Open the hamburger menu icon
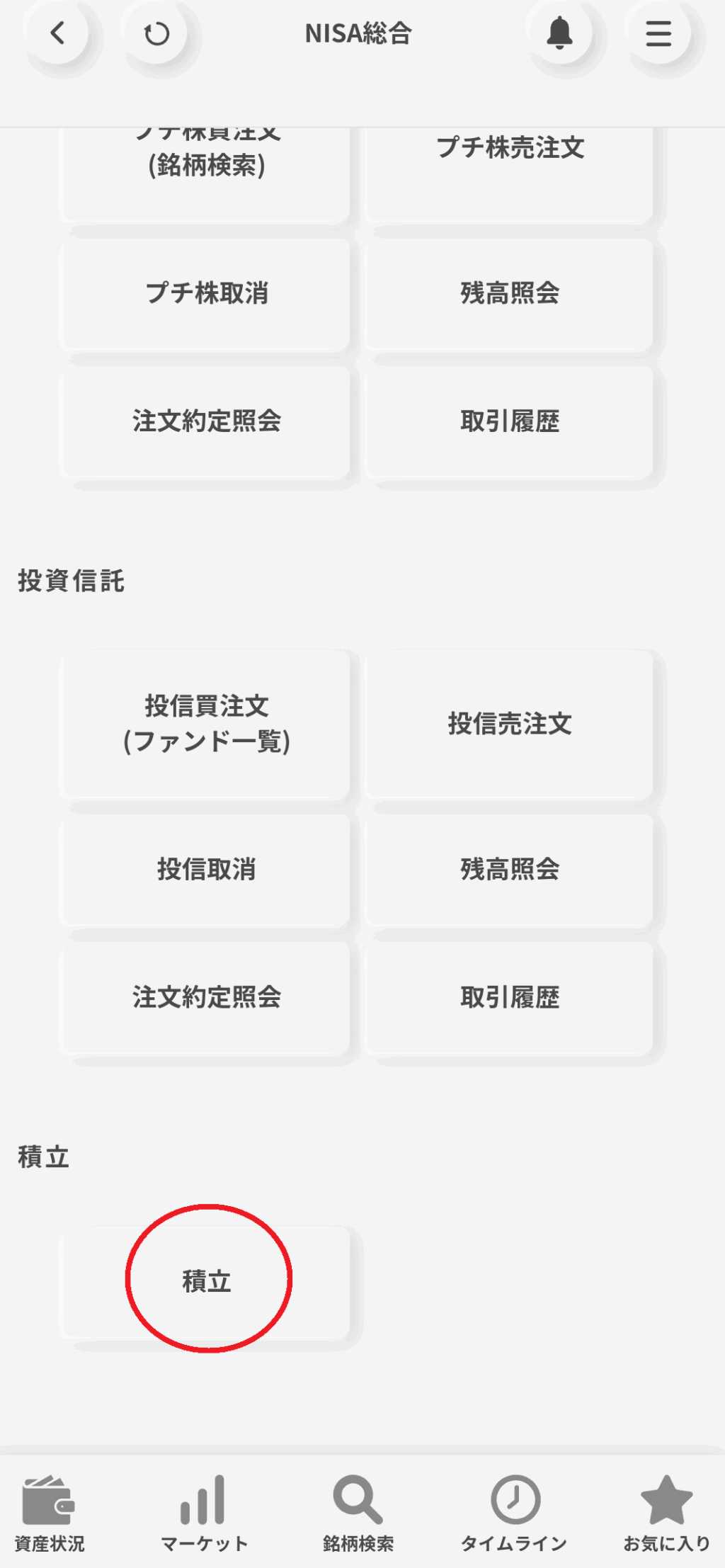This screenshot has width=725, height=1568. click(x=658, y=34)
